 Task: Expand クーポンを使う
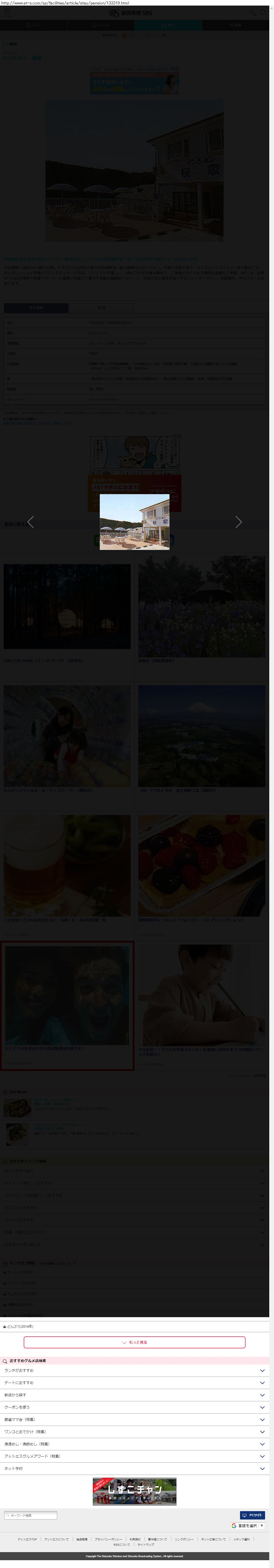point(135,1407)
